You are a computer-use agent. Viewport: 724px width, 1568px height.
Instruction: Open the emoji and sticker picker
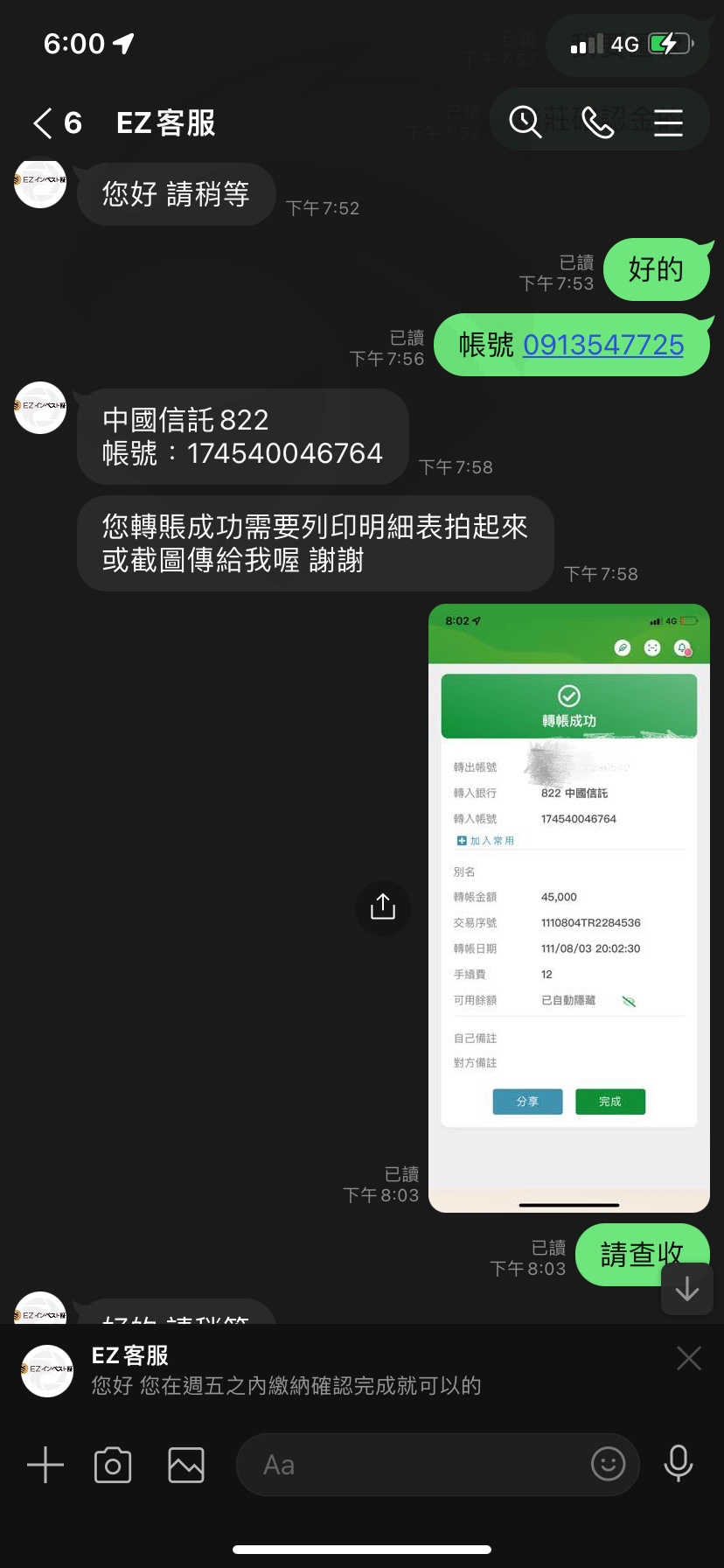click(x=609, y=1464)
